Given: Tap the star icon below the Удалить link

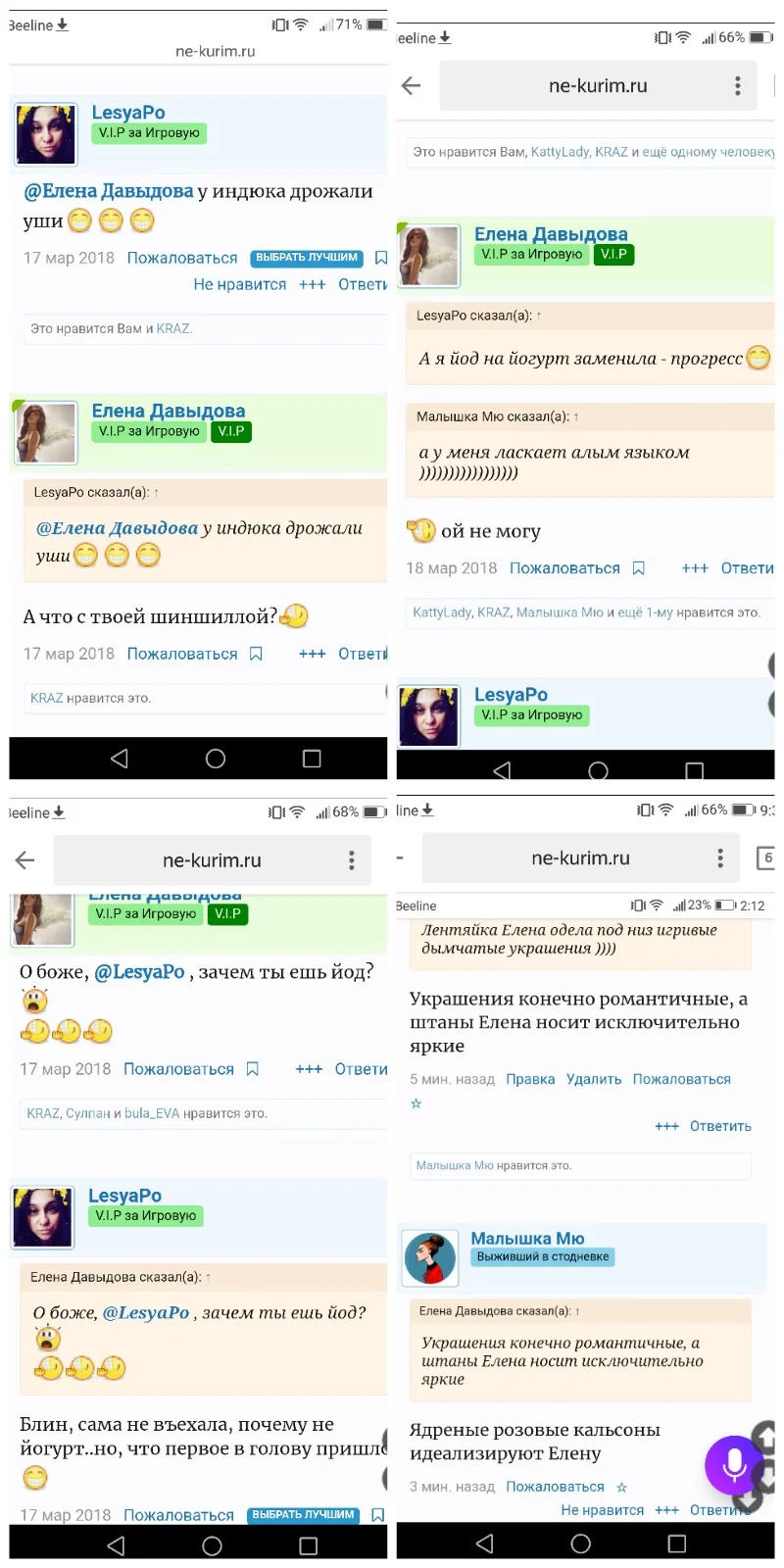Looking at the screenshot, I should [416, 1103].
